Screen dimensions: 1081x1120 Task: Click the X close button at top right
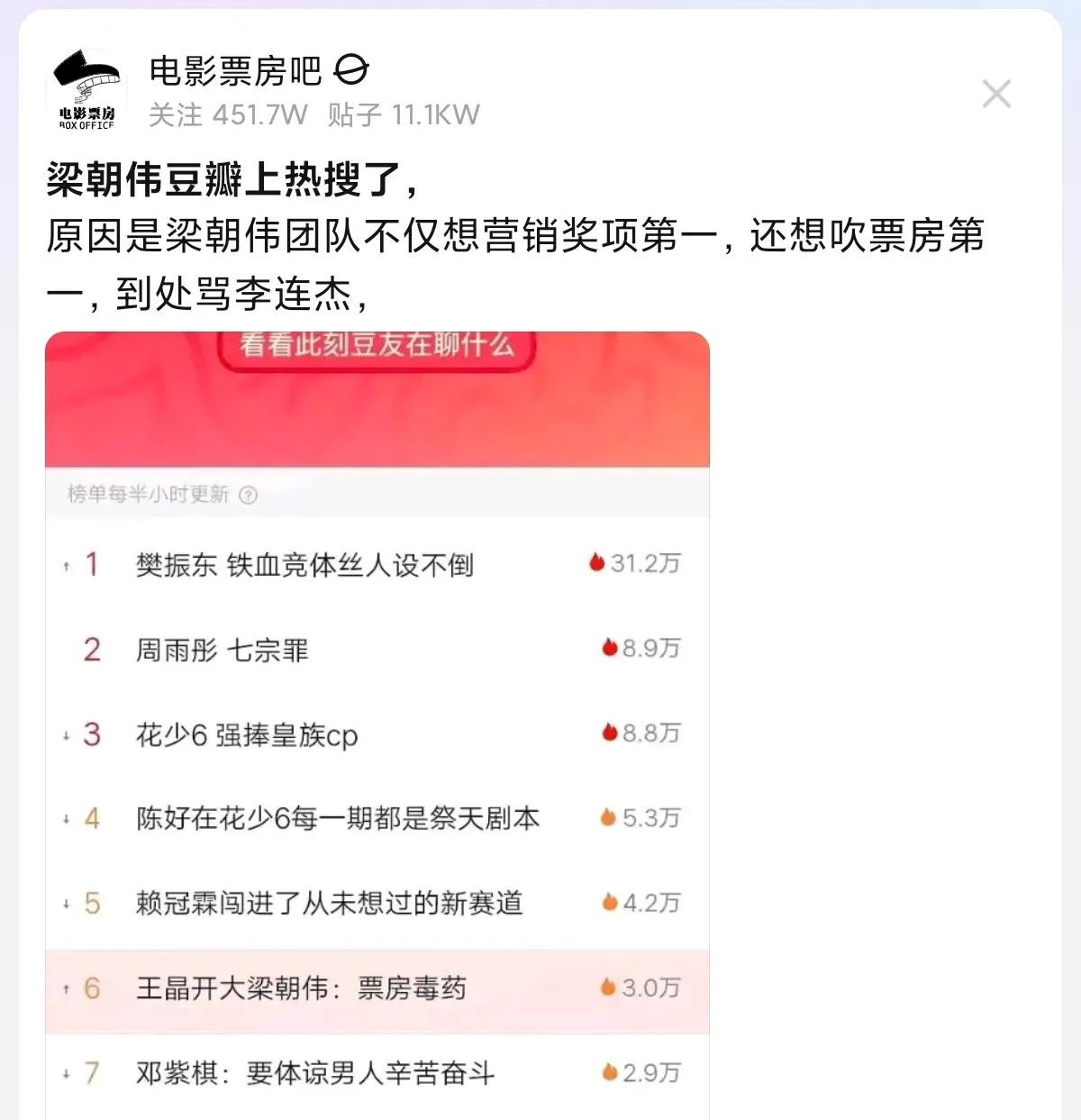tap(996, 94)
